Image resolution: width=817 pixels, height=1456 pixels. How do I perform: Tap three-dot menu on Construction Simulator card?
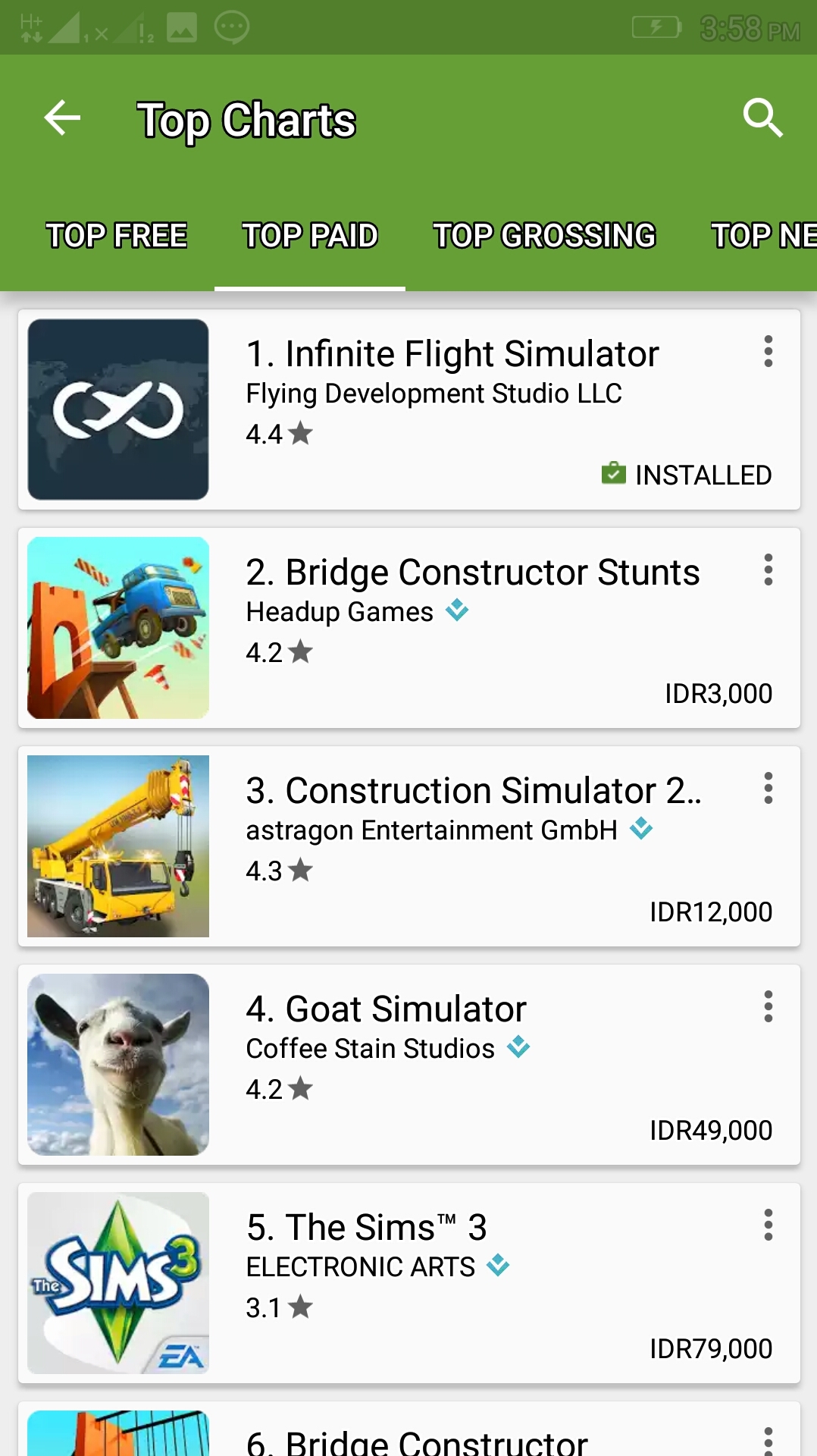pyautogui.click(x=768, y=789)
